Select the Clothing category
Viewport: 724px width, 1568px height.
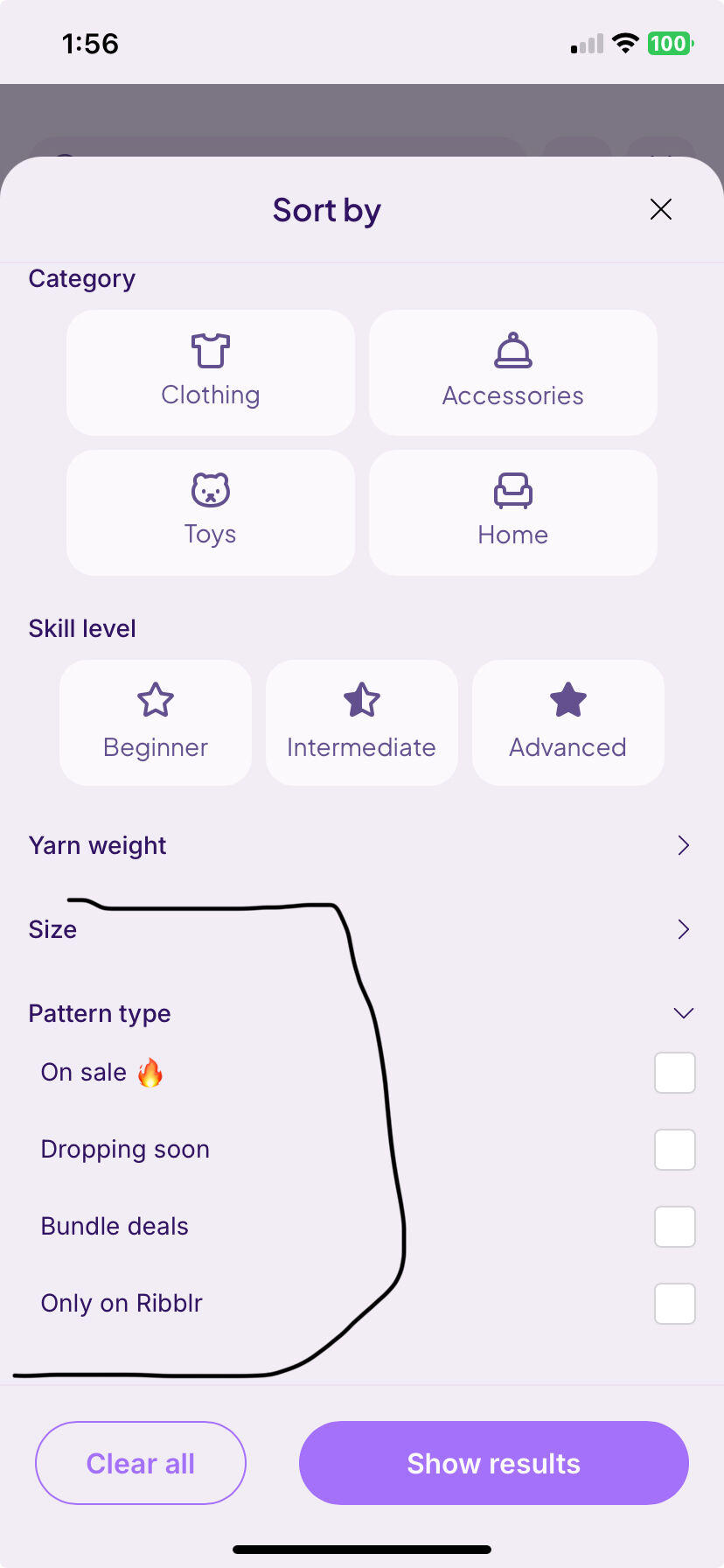[211, 373]
